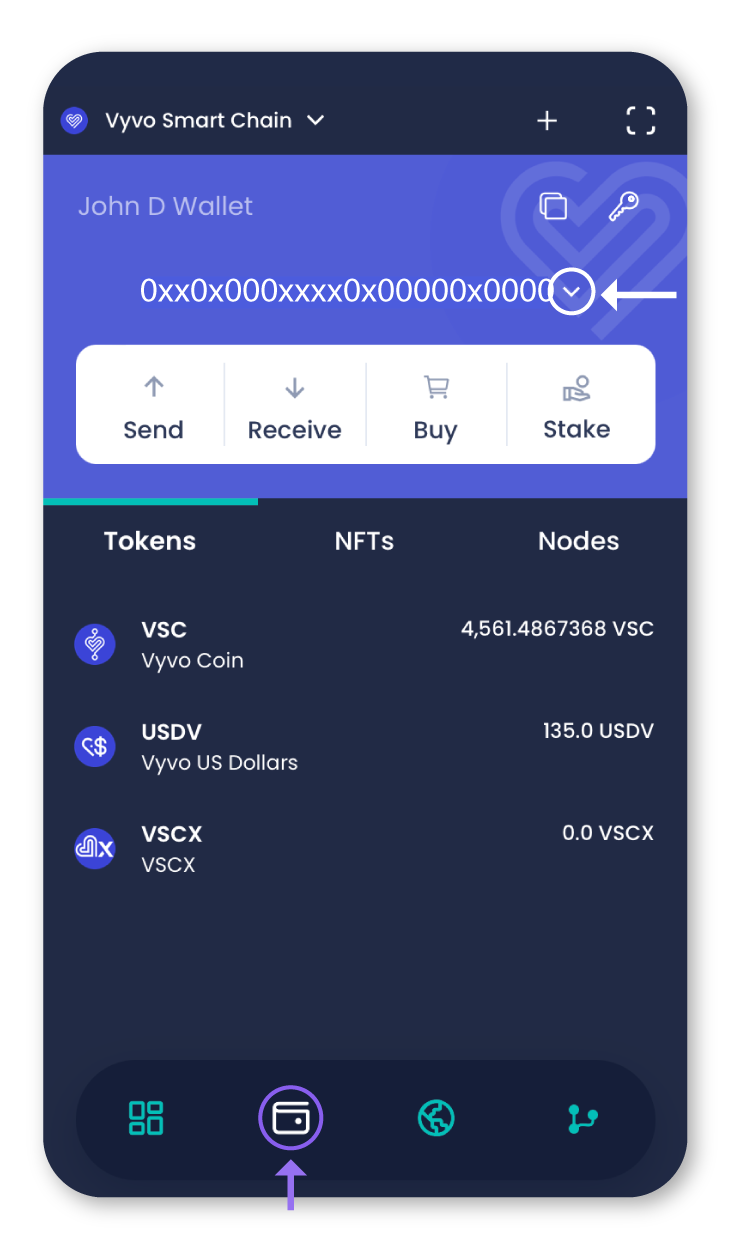Expand the wallet address chevron
The height and width of the screenshot is (1247, 730).
(x=572, y=292)
